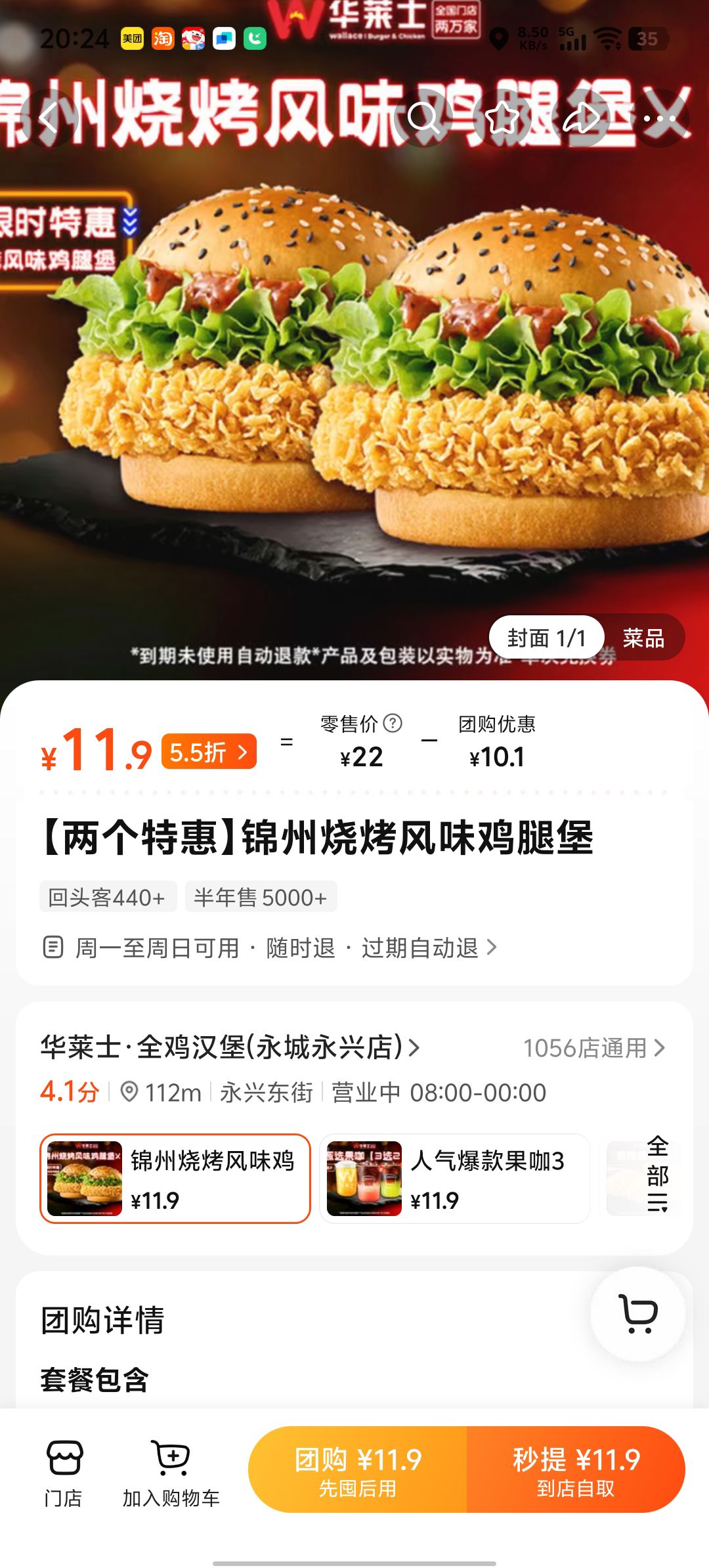Switch to the 菜品 image tab
The height and width of the screenshot is (1568, 709).
click(x=643, y=638)
